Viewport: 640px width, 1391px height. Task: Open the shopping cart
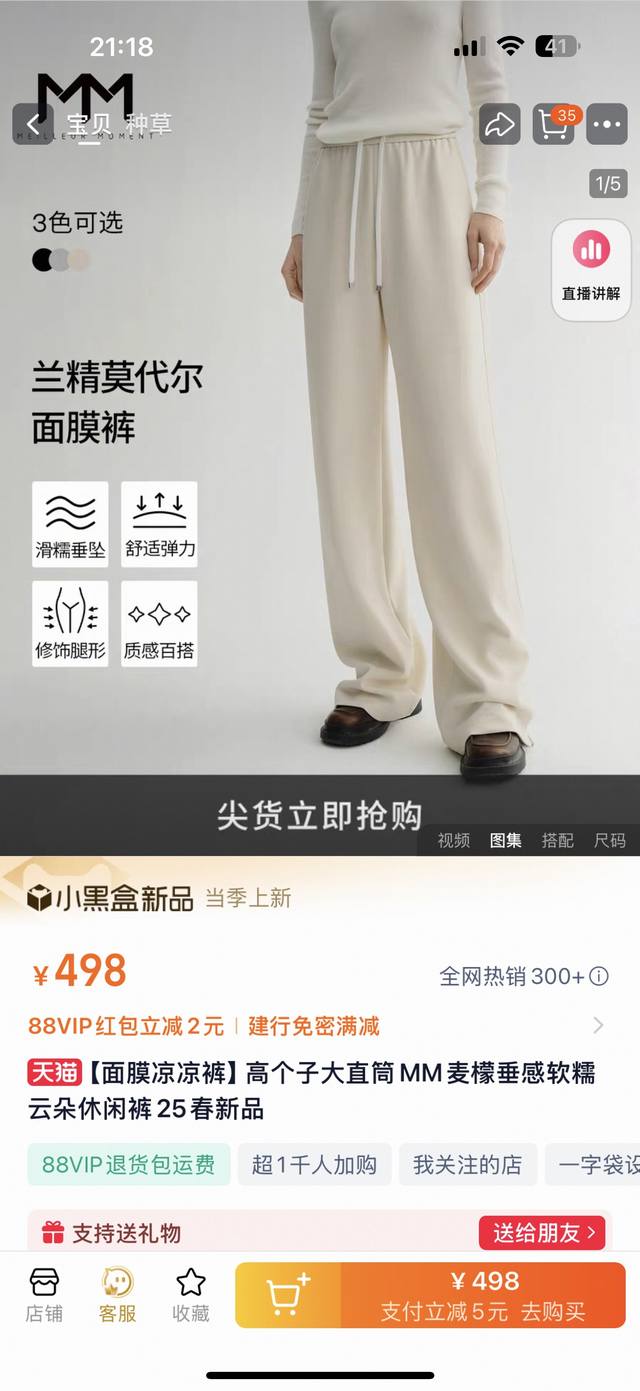pos(553,124)
